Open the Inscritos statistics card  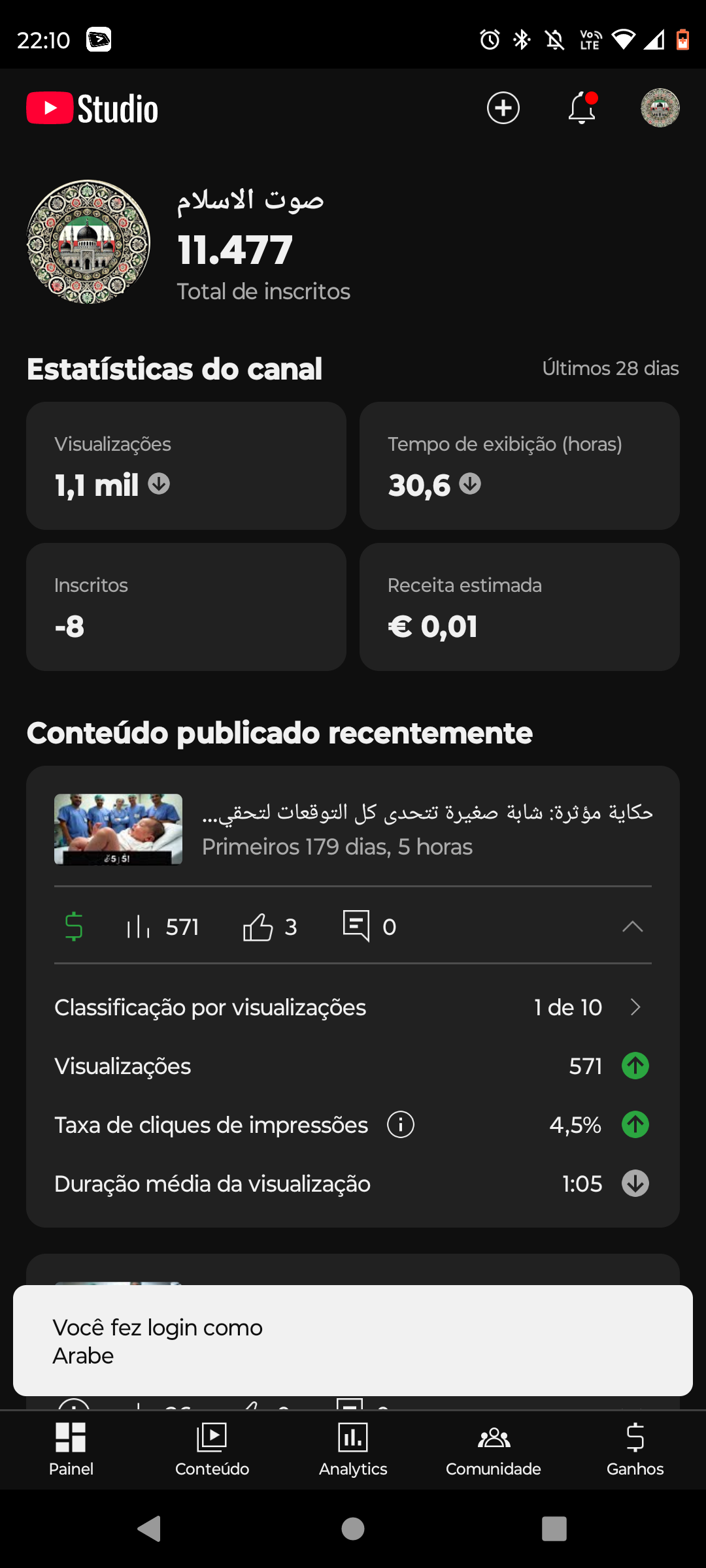(186, 606)
